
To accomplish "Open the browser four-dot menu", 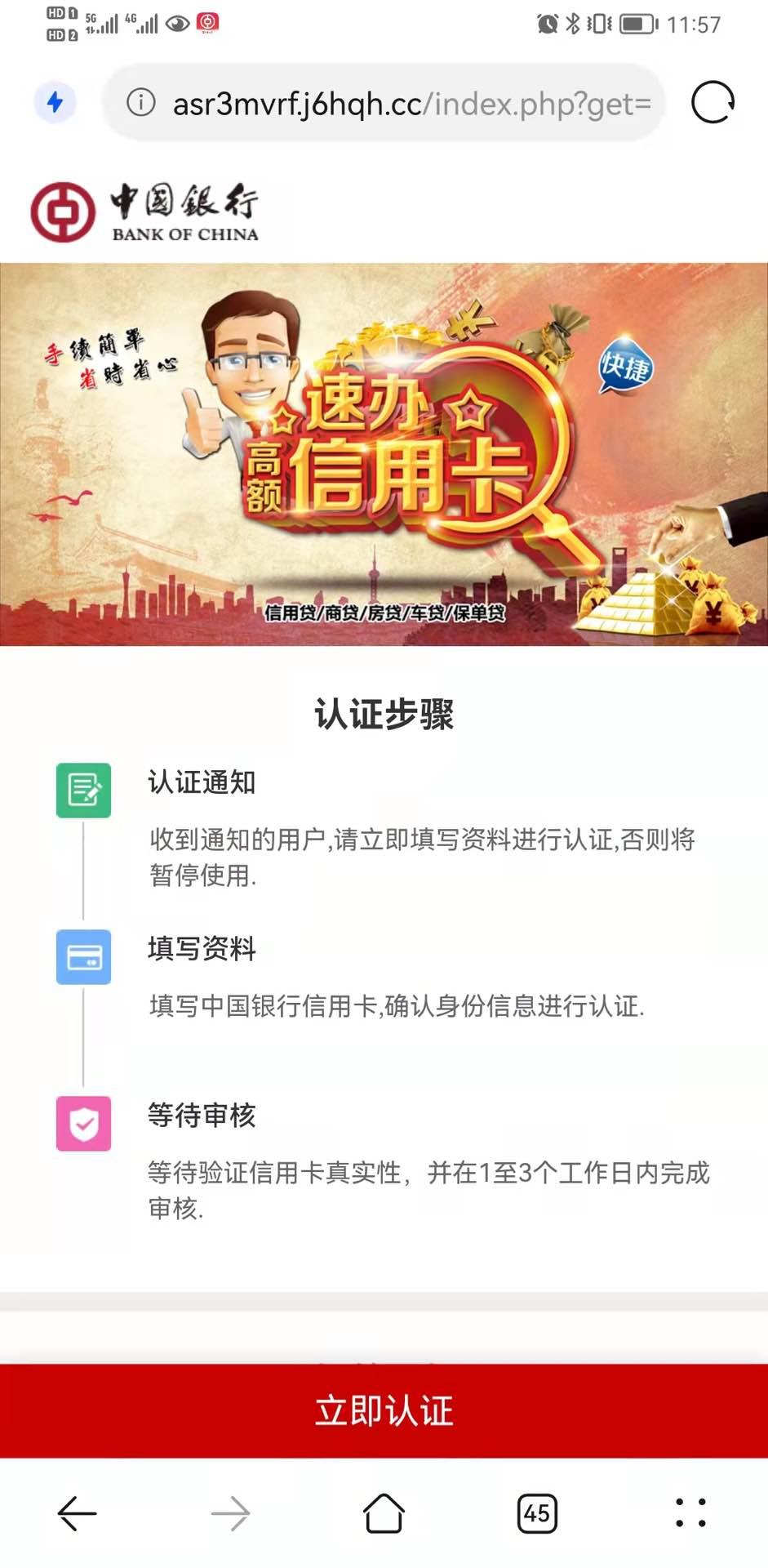I will [x=690, y=1513].
